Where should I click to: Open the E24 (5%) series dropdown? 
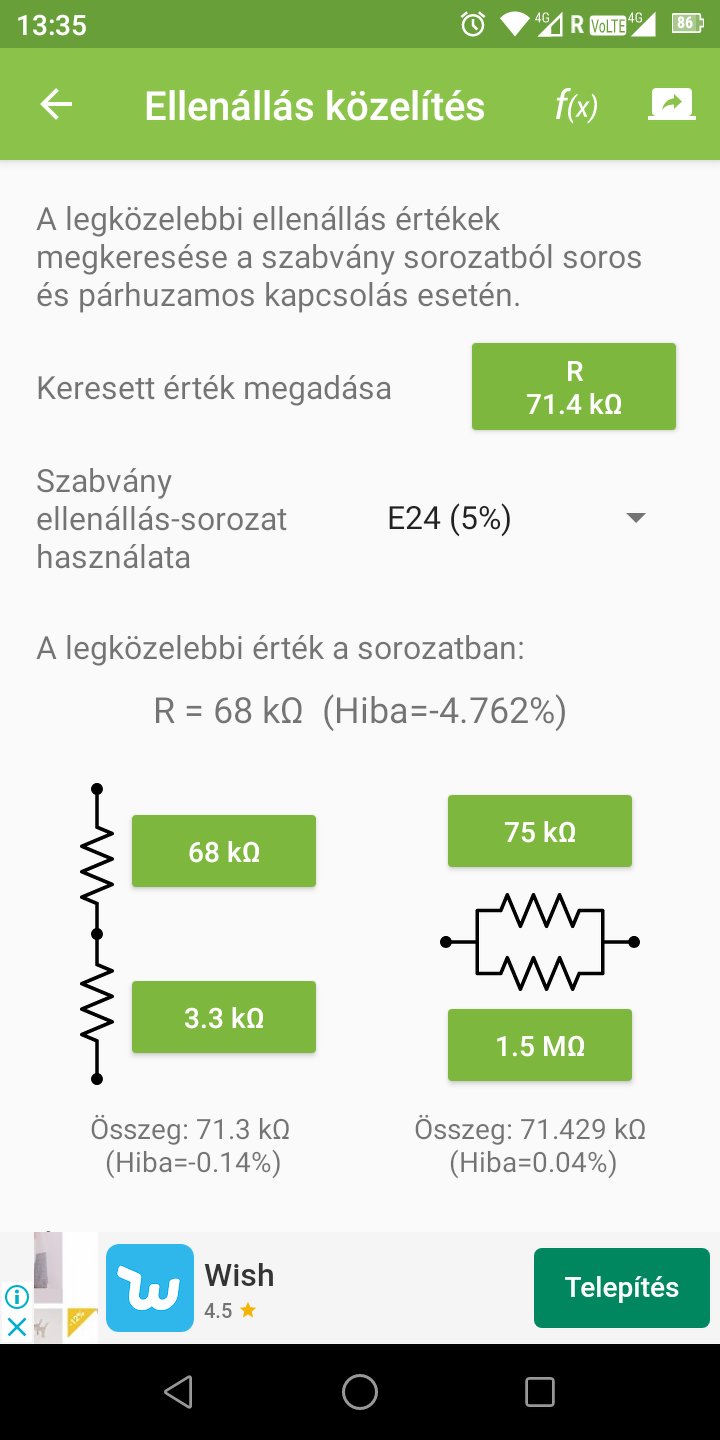tap(517, 519)
